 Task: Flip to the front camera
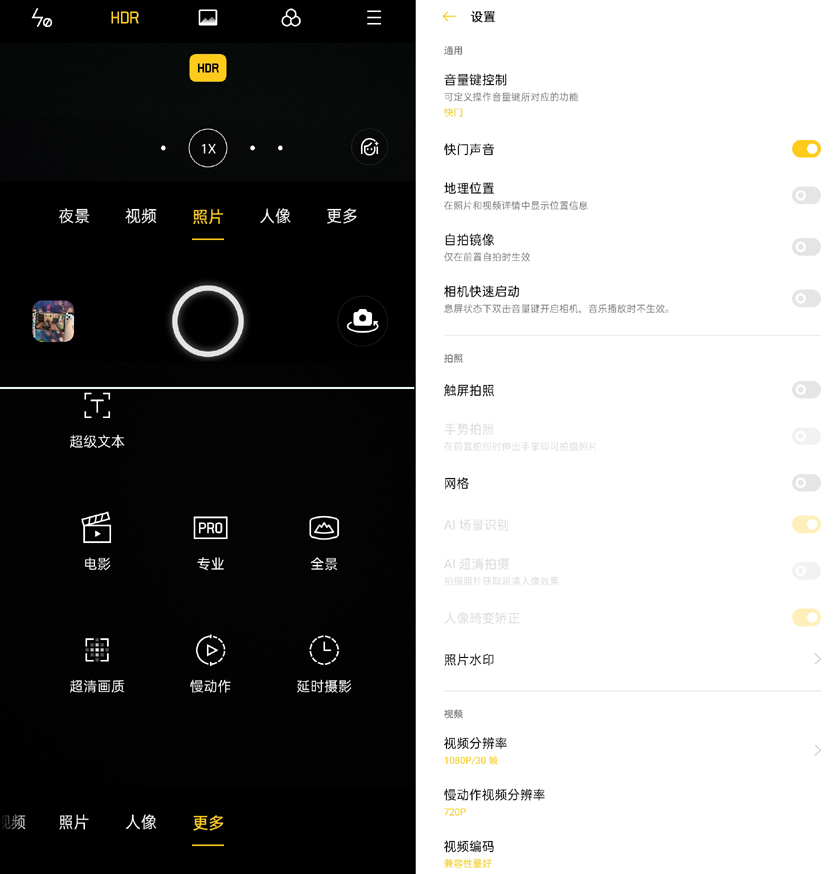tap(362, 321)
